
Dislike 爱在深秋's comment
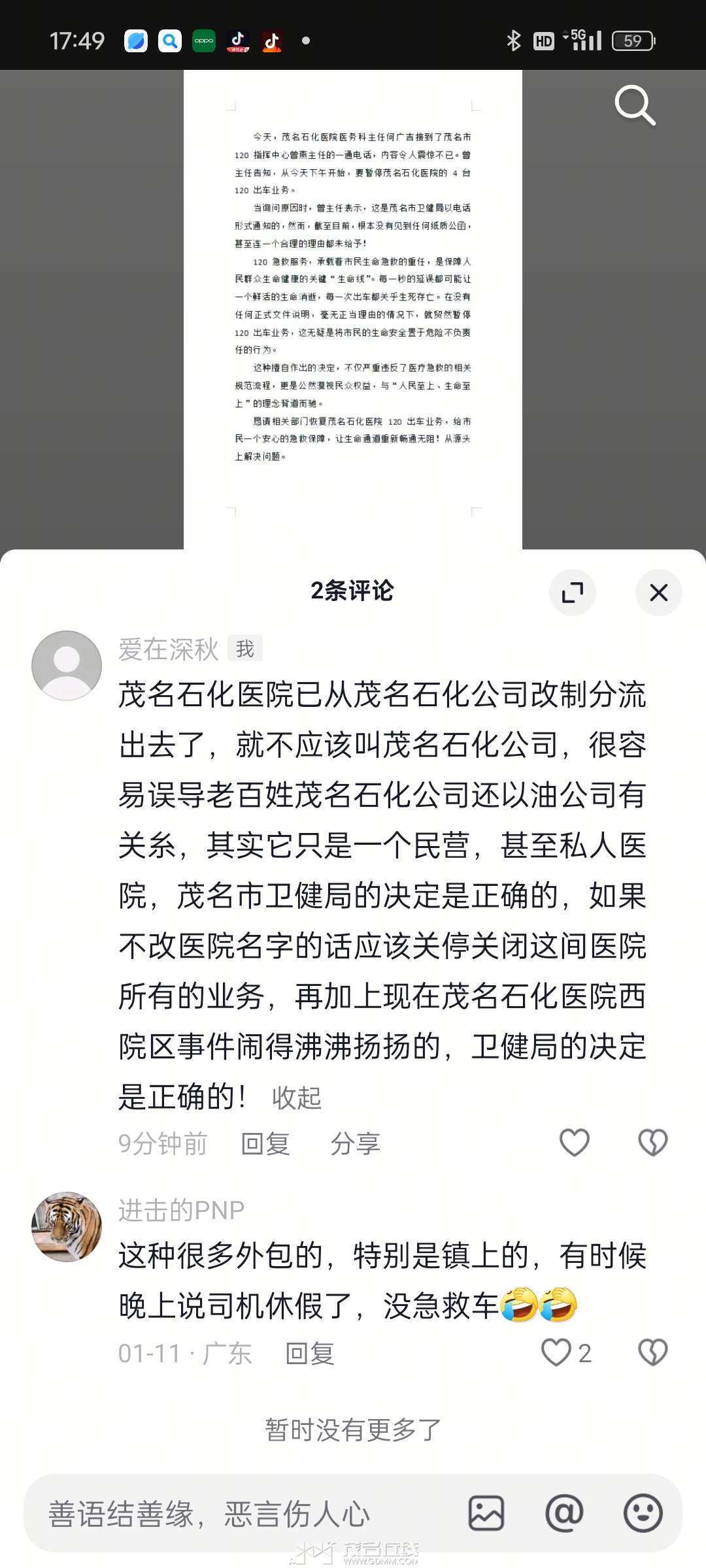[652, 1143]
